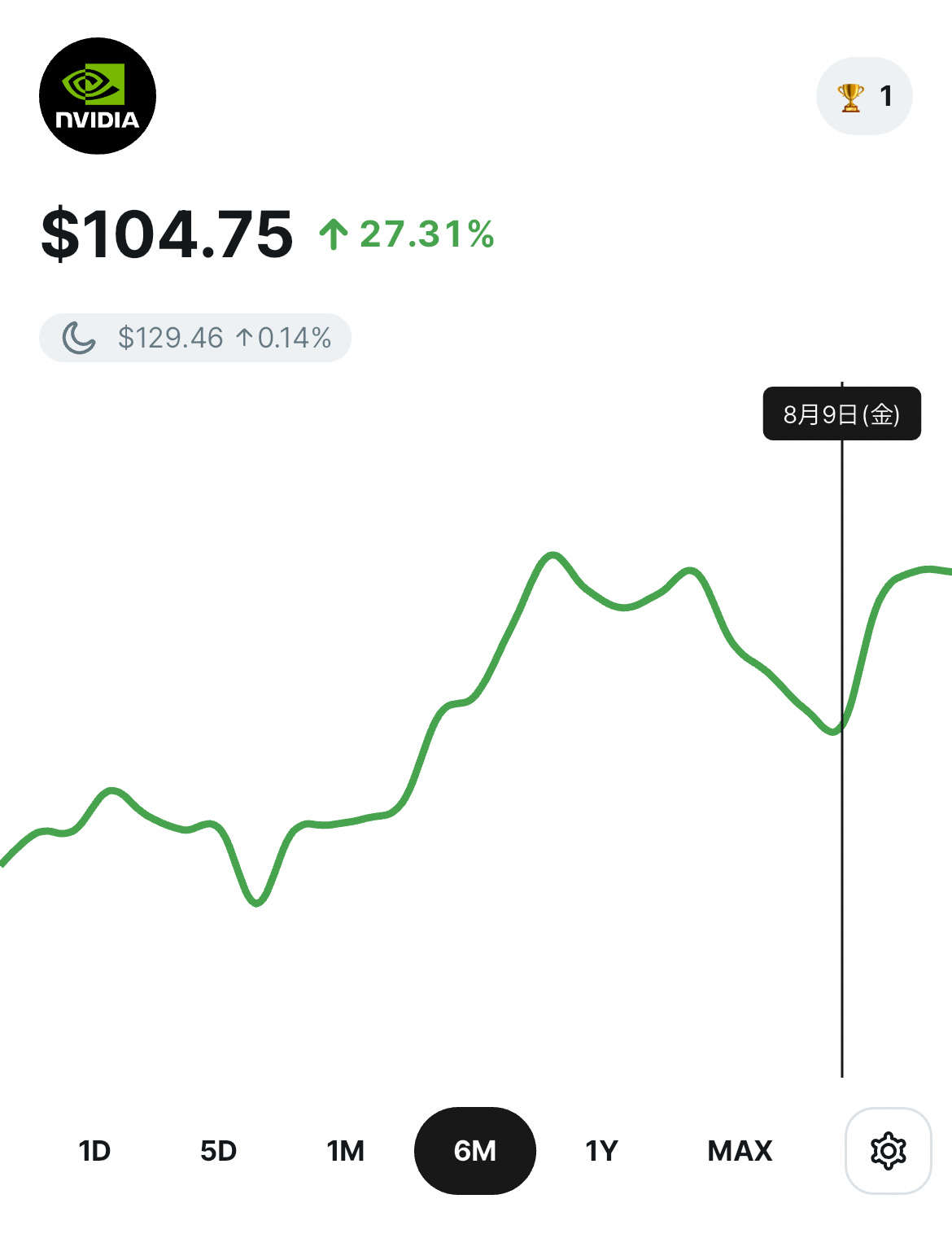The height and width of the screenshot is (1247, 952).
Task: Switch chart to 1D range
Action: point(94,1151)
